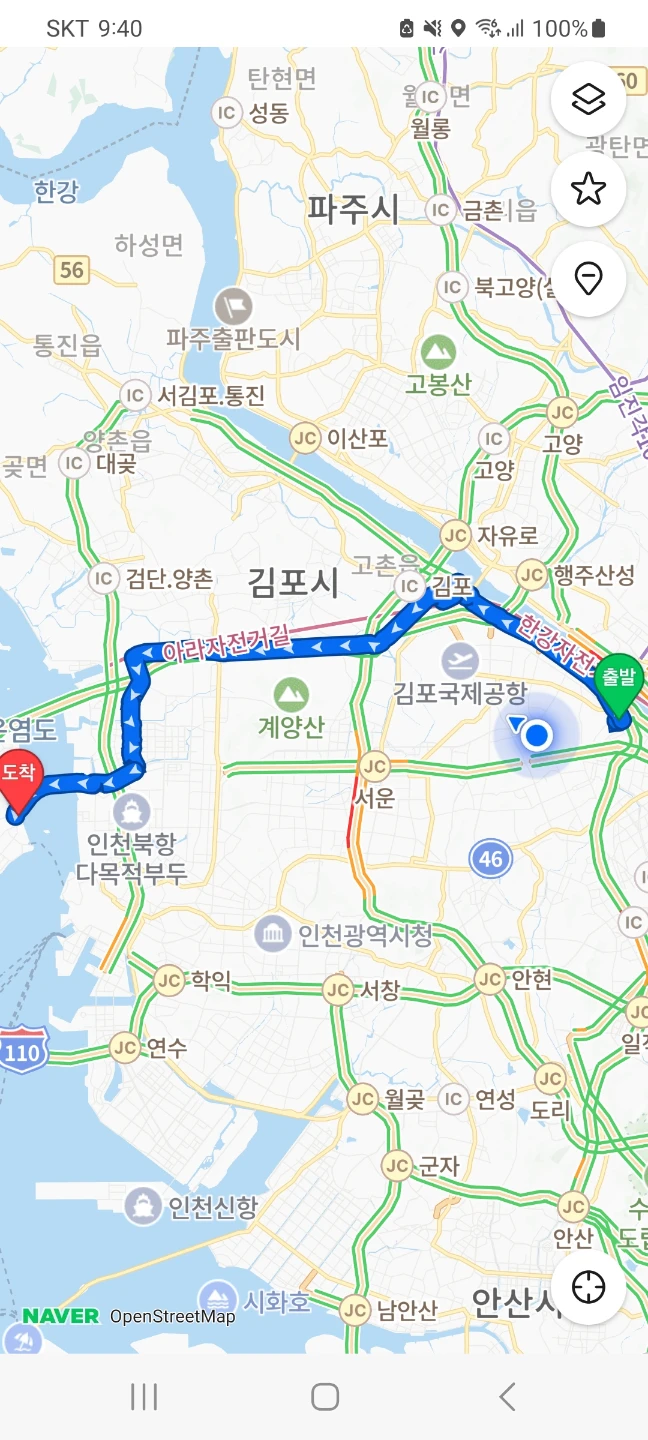Tap the green 출발 start marker
Viewport: 648px width, 1440px height.
pos(619,688)
